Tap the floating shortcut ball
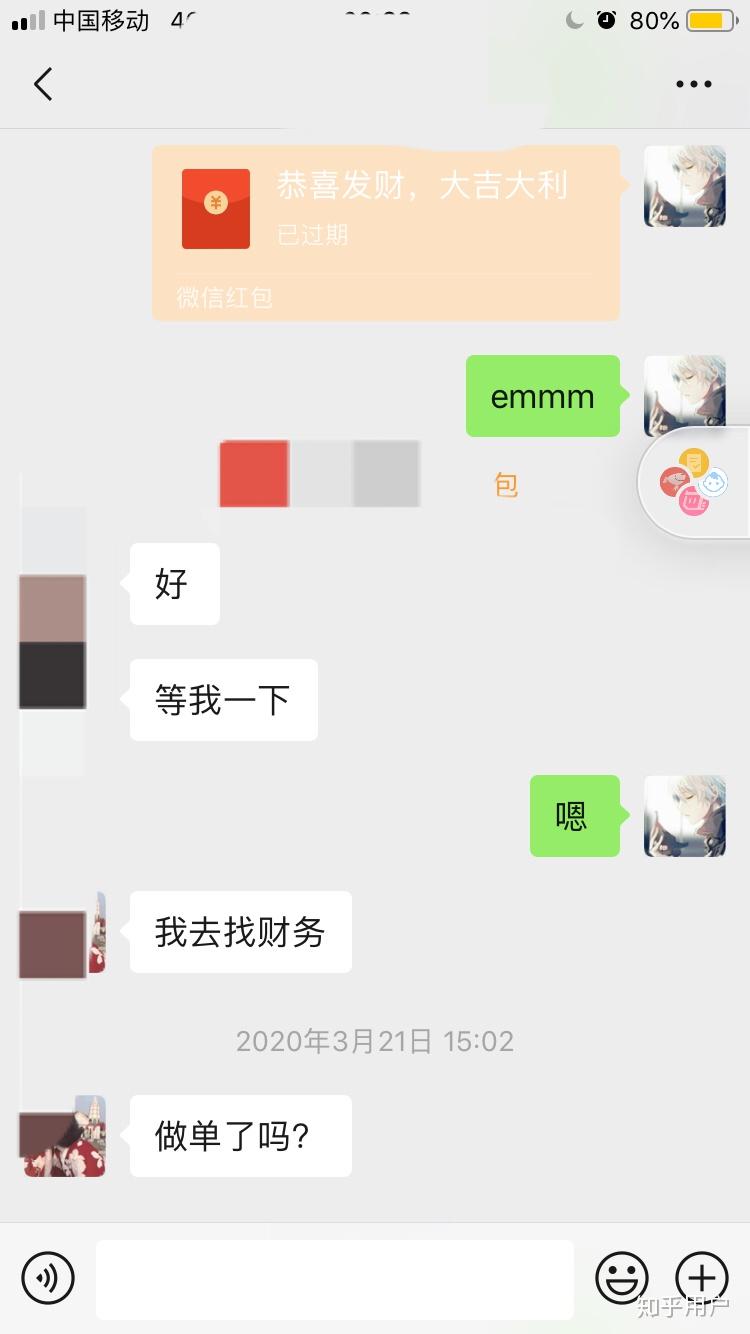 coord(695,483)
